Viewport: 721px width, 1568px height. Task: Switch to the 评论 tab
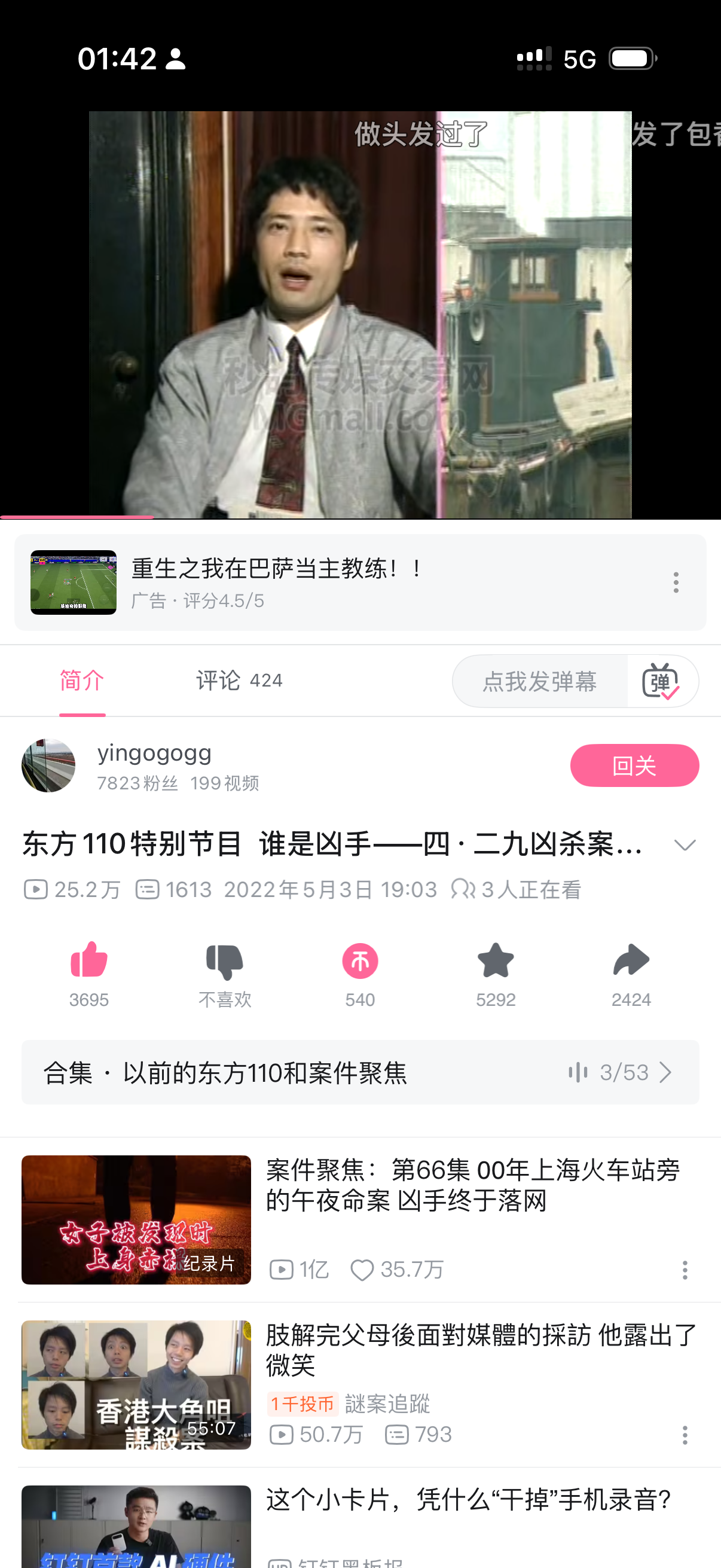239,680
